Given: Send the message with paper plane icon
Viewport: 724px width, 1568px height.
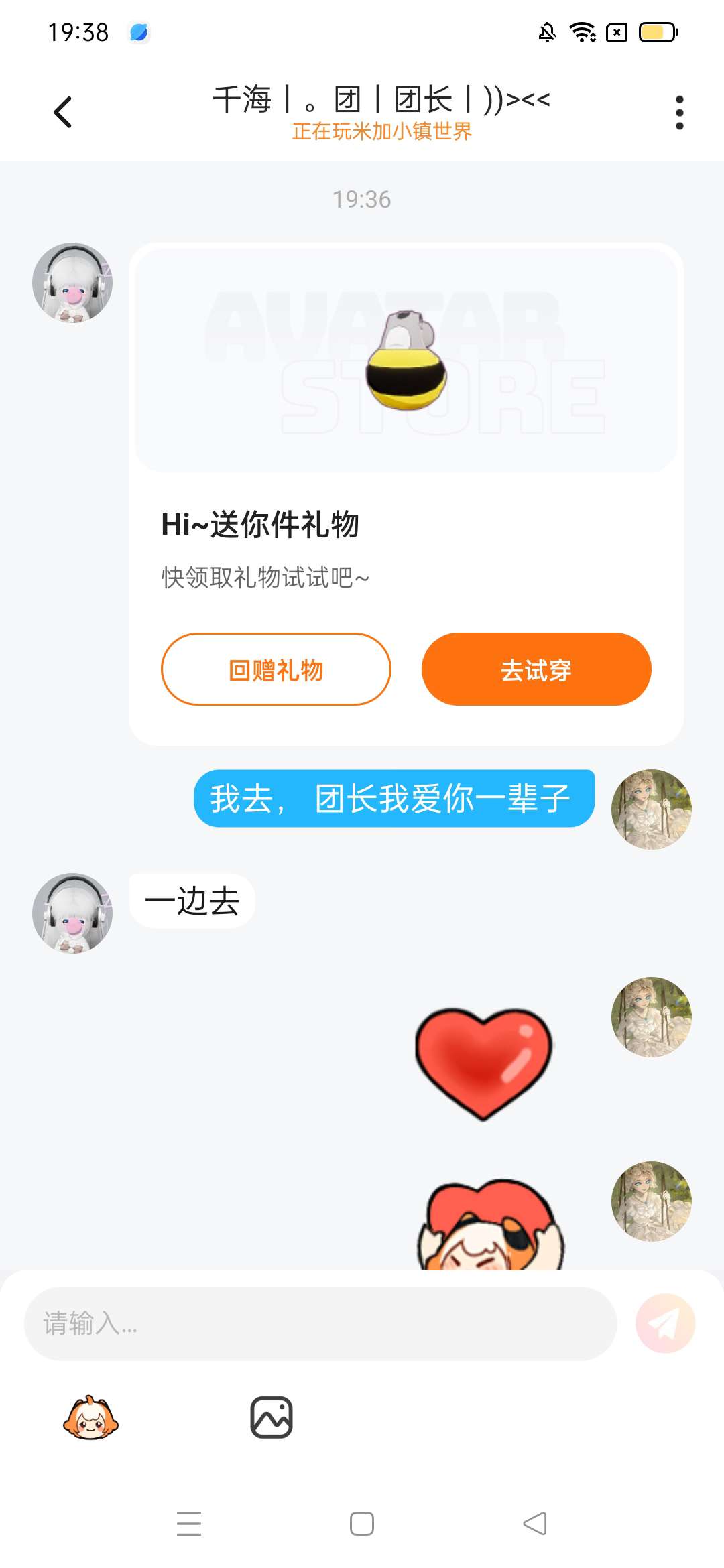Looking at the screenshot, I should [665, 1323].
